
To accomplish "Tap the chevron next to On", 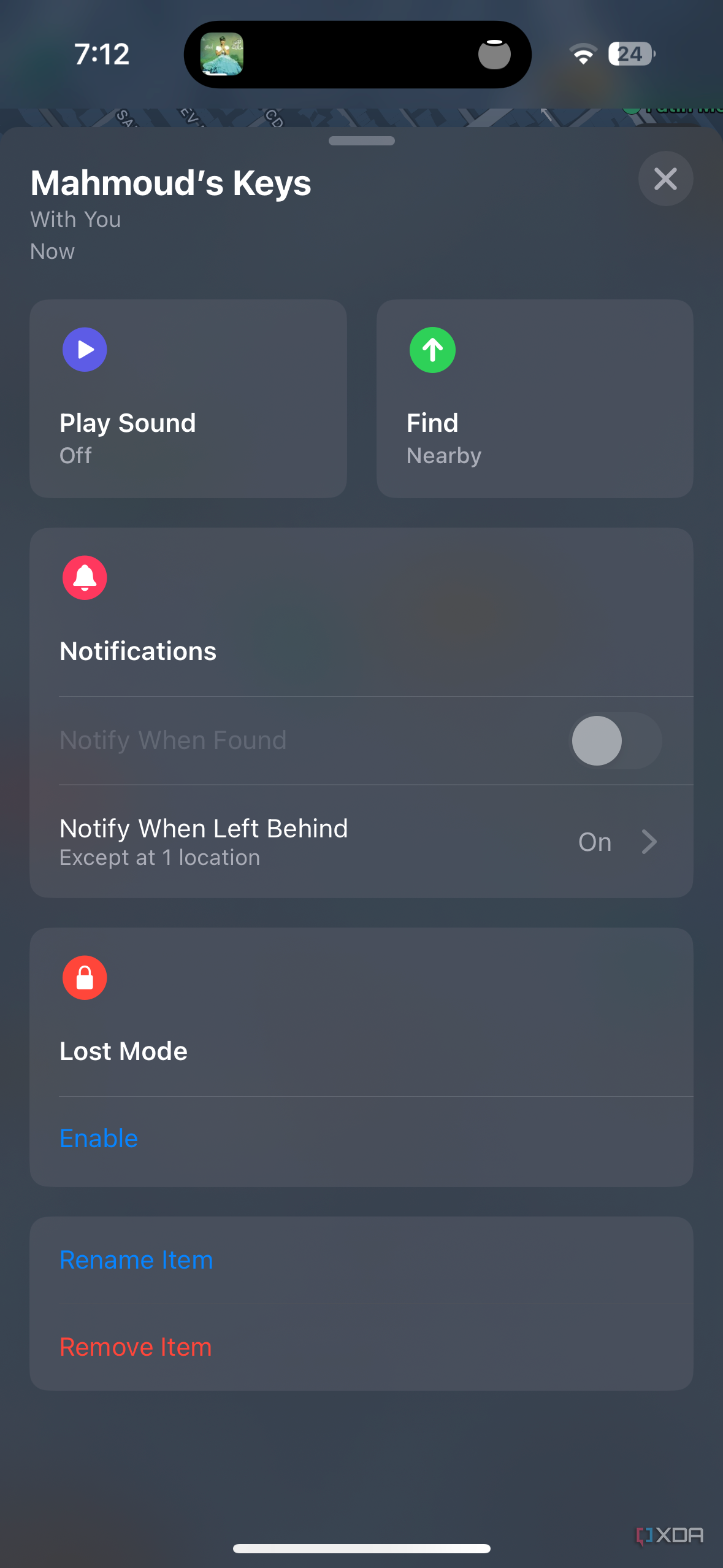I will pos(649,841).
